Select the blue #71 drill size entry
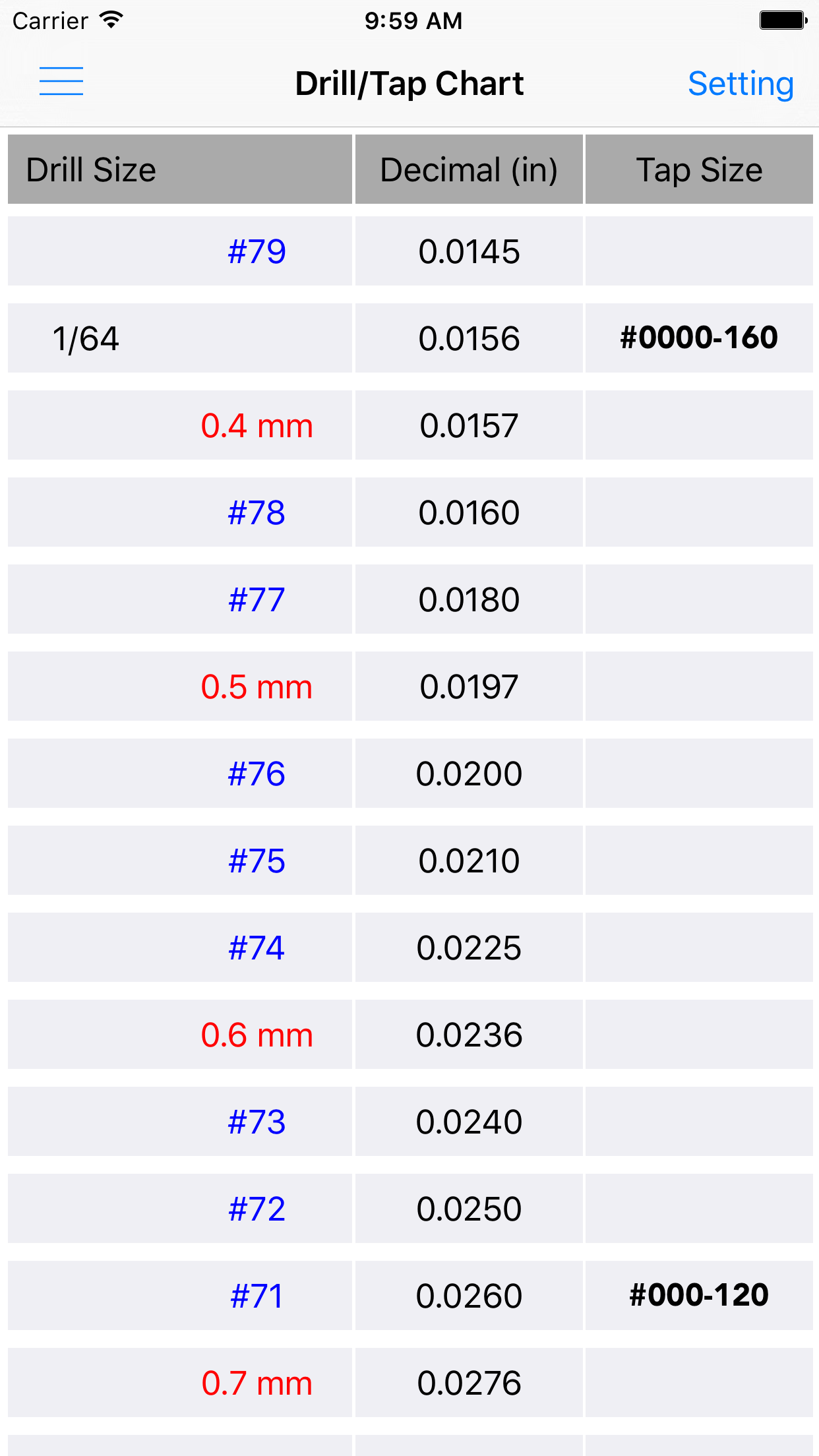Viewport: 819px width, 1456px height. tap(256, 1295)
